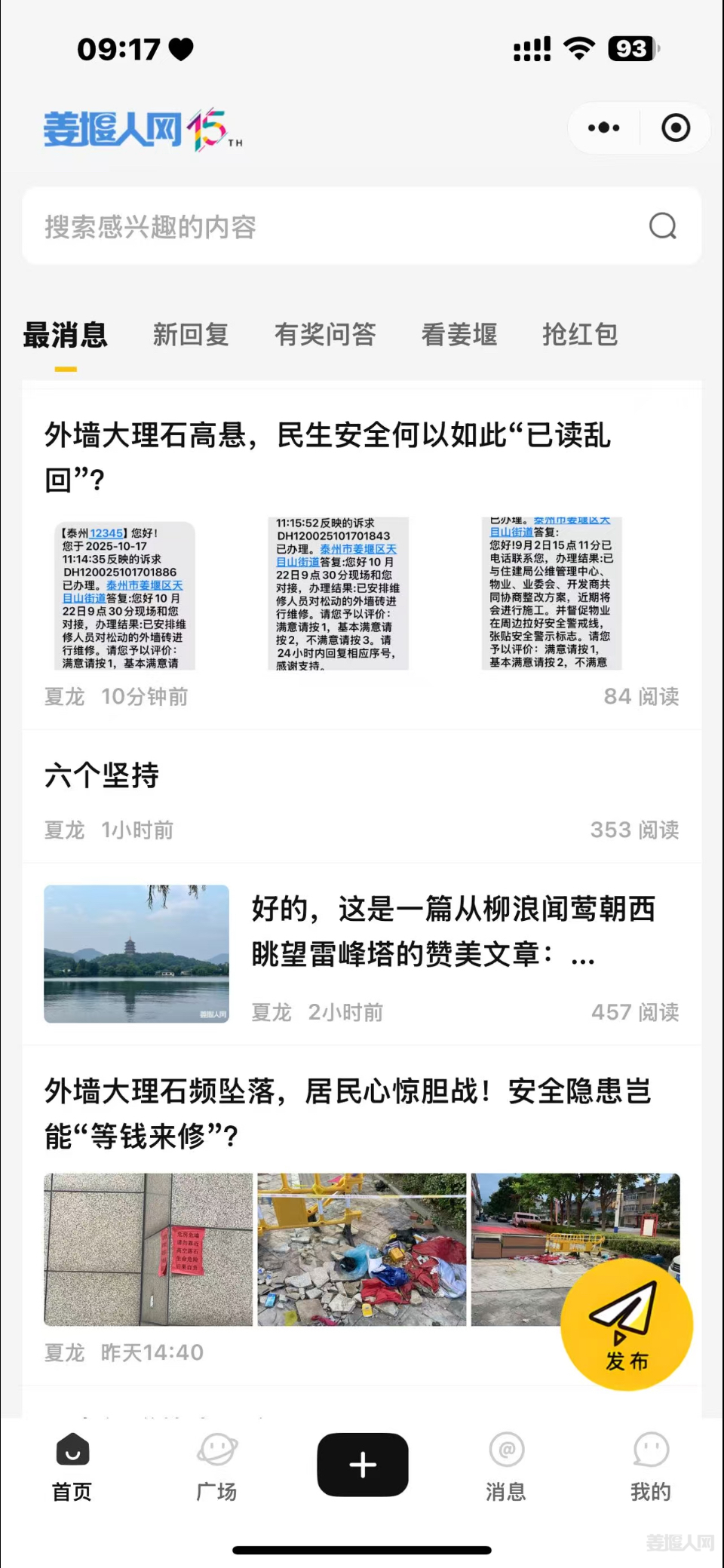
Task: Switch to the 看姜堰 tab
Action: tap(459, 334)
